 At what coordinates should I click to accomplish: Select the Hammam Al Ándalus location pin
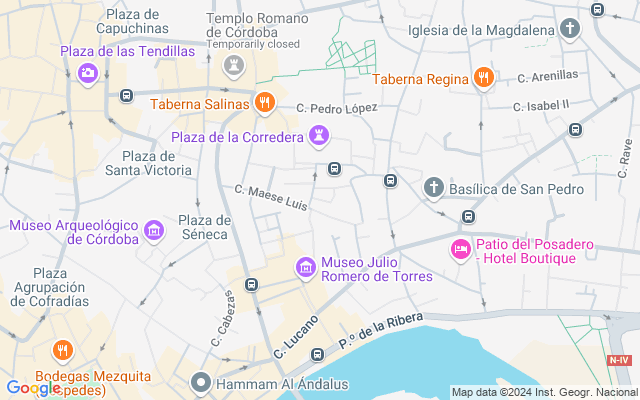(x=201, y=383)
